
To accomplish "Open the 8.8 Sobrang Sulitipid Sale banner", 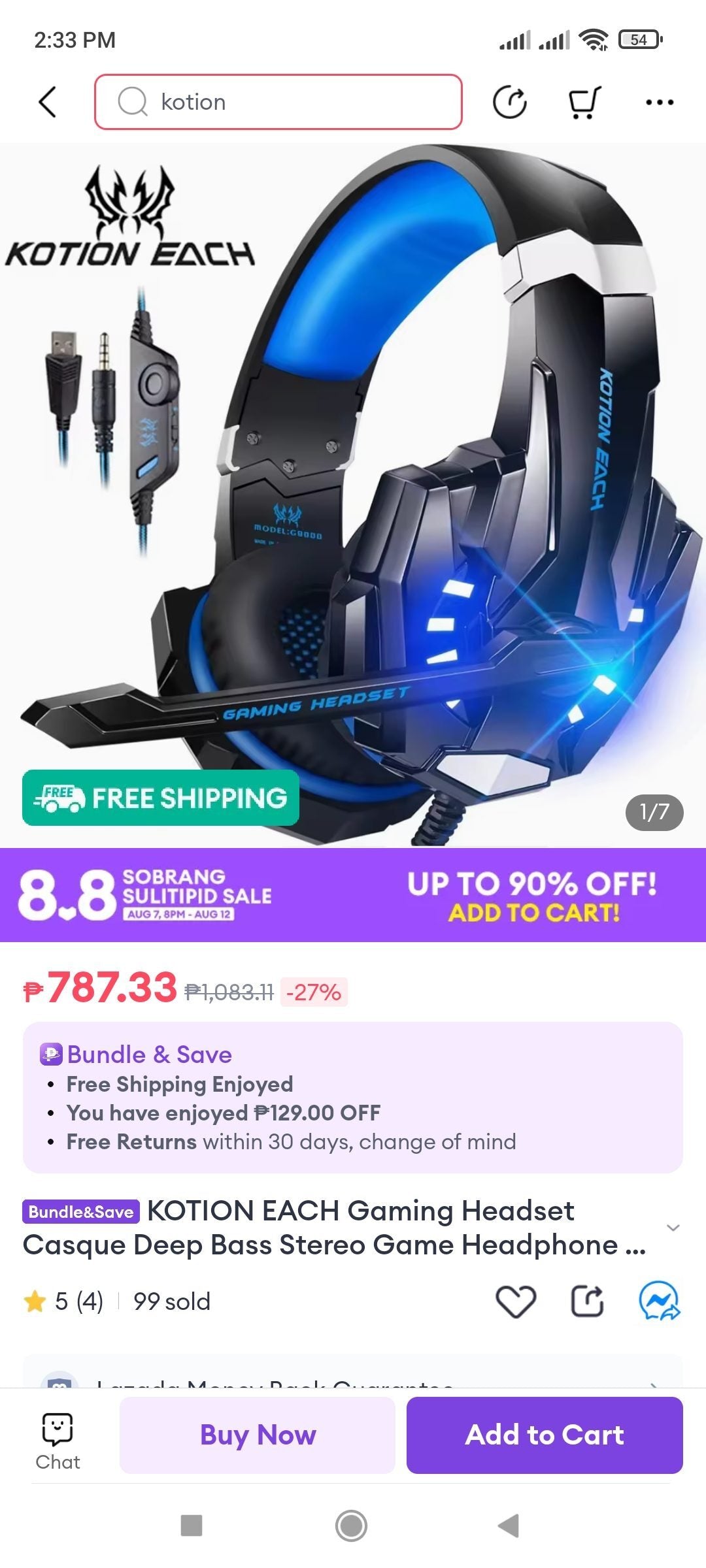I will tap(353, 894).
